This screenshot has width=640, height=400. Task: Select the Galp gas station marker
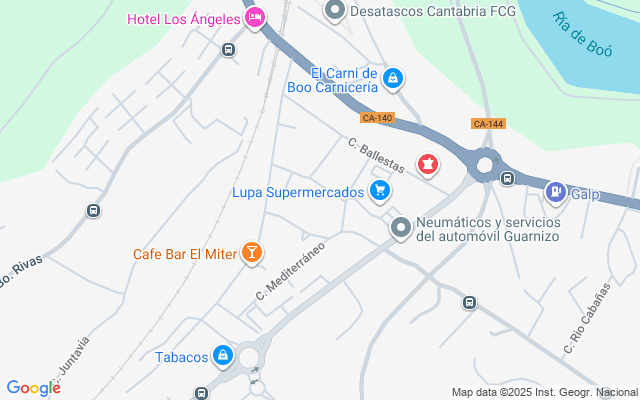click(555, 191)
